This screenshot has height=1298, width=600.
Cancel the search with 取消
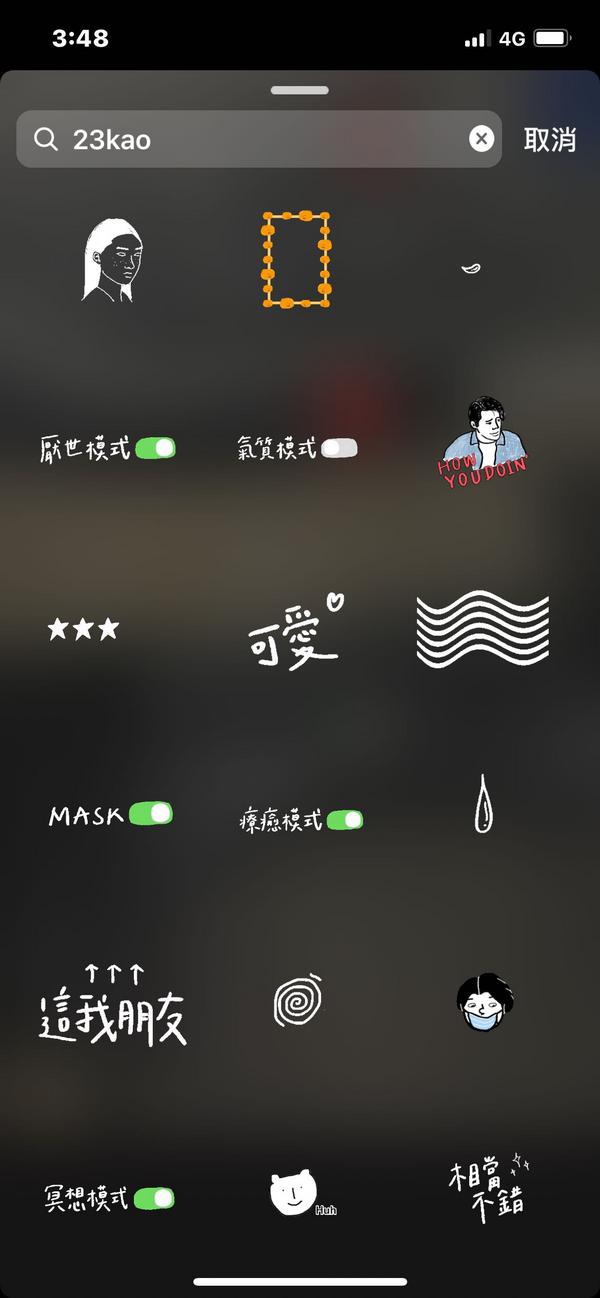(x=550, y=139)
